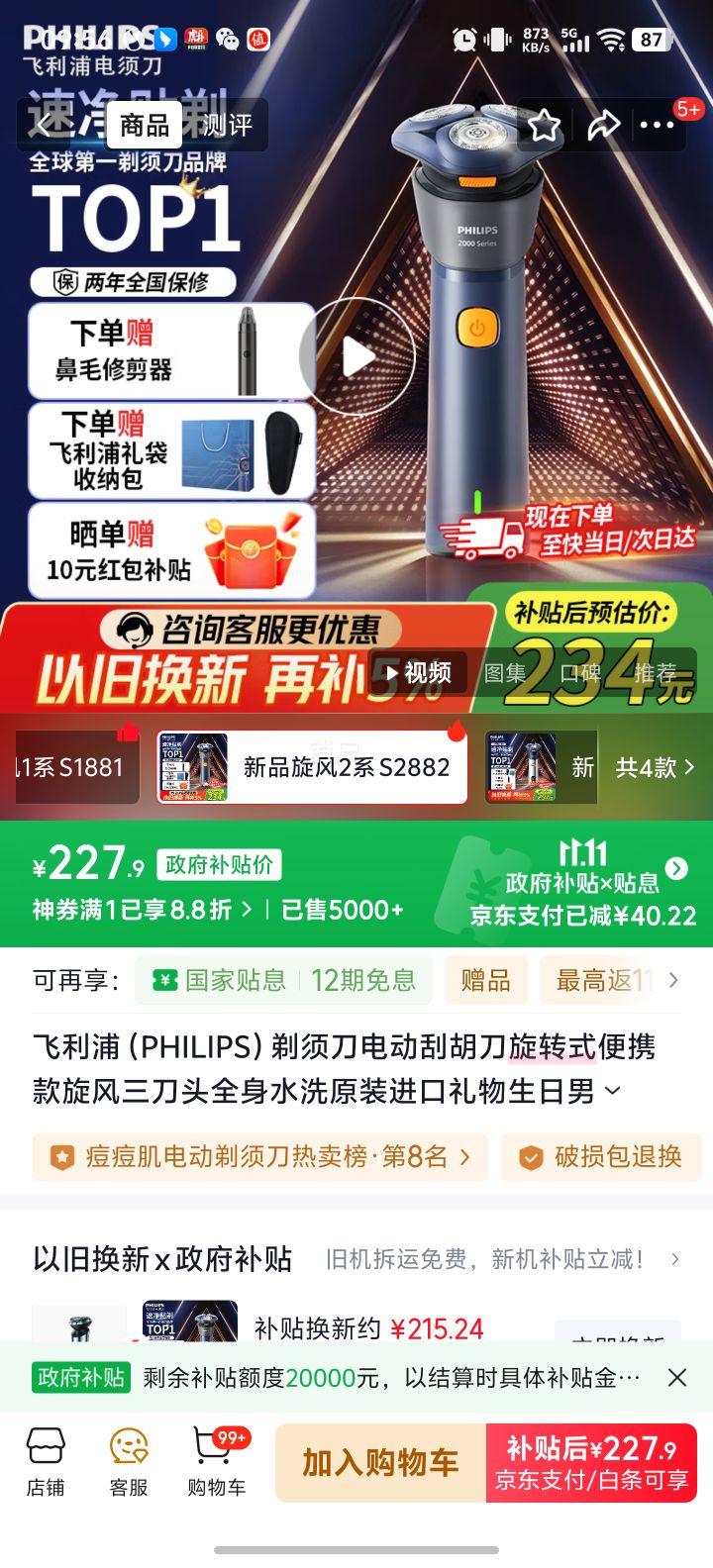Open the three-dot overflow menu
The width and height of the screenshot is (713, 1568).
657,126
